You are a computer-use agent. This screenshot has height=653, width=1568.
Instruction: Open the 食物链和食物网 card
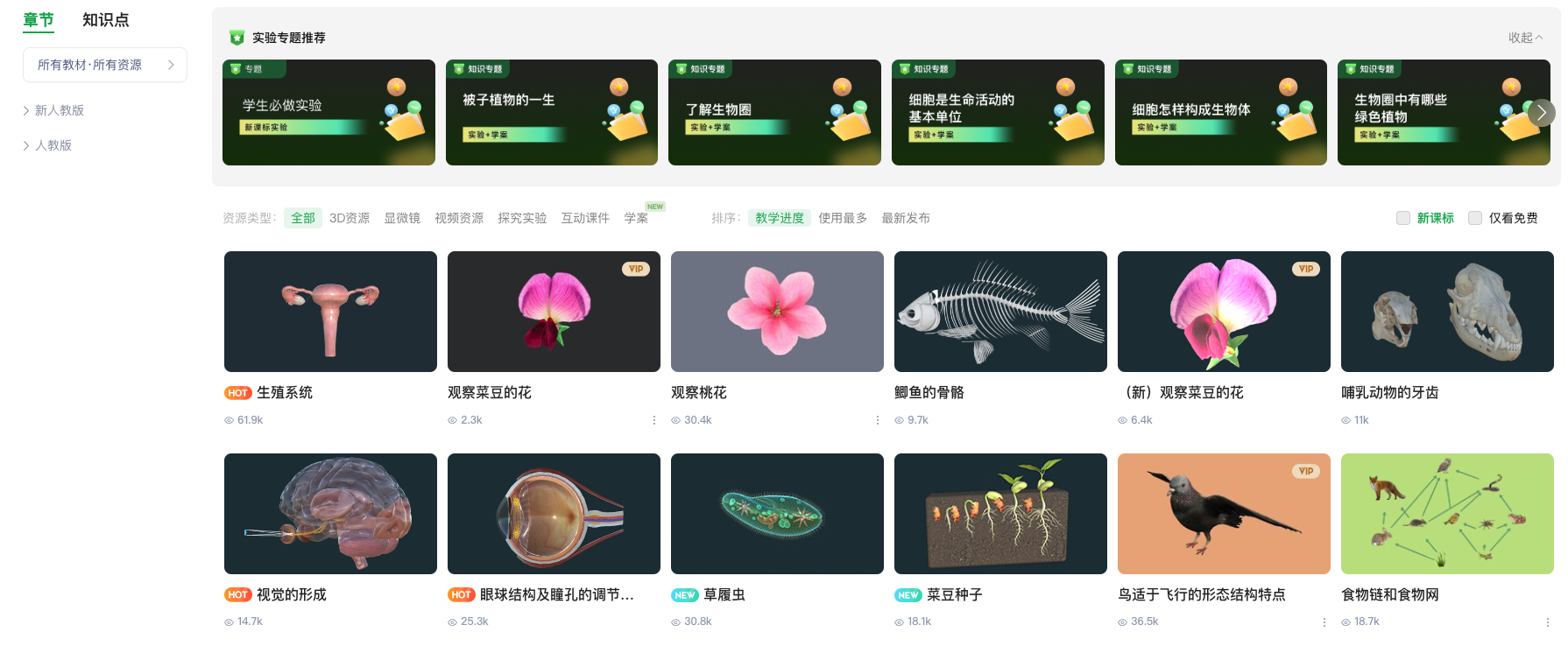1447,514
